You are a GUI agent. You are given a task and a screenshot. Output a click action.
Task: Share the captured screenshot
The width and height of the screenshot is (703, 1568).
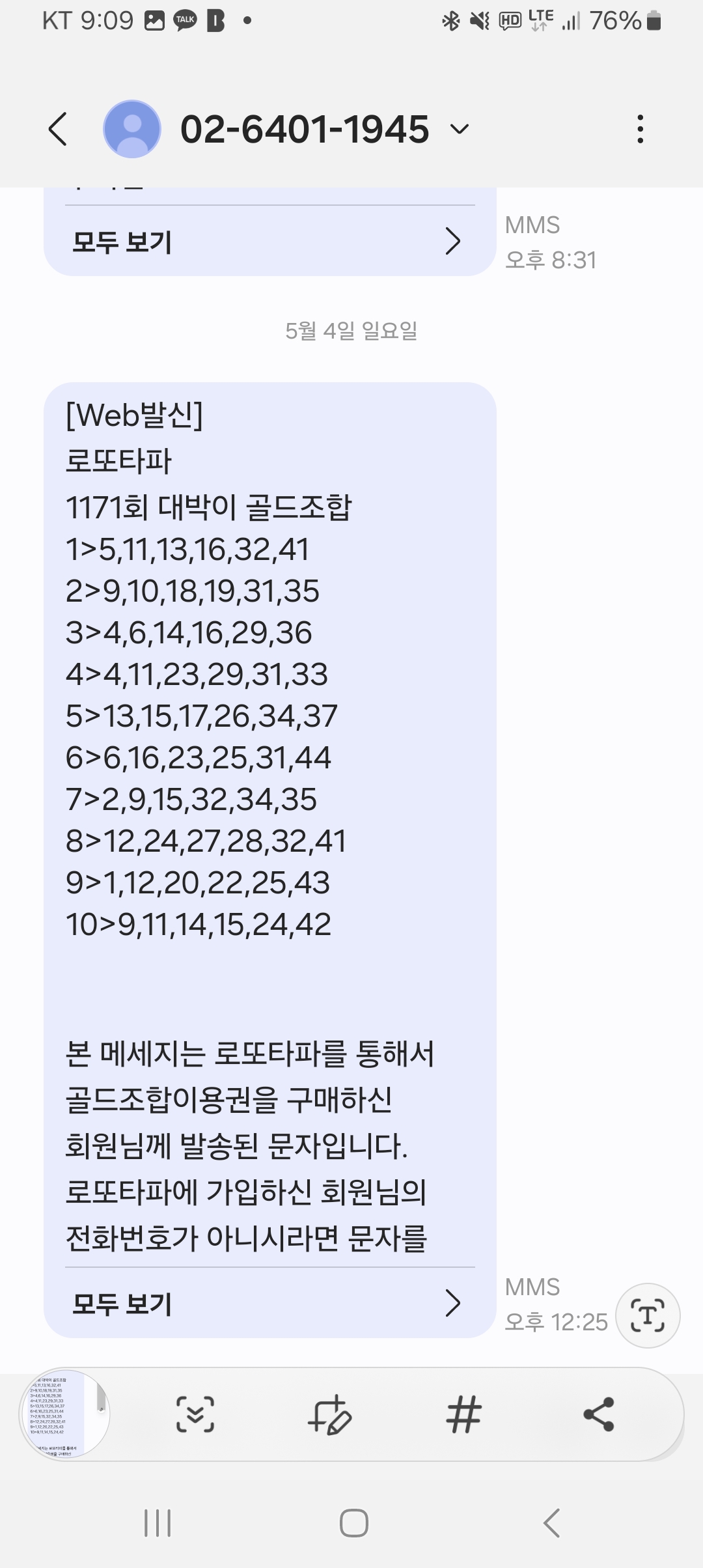tap(599, 1414)
